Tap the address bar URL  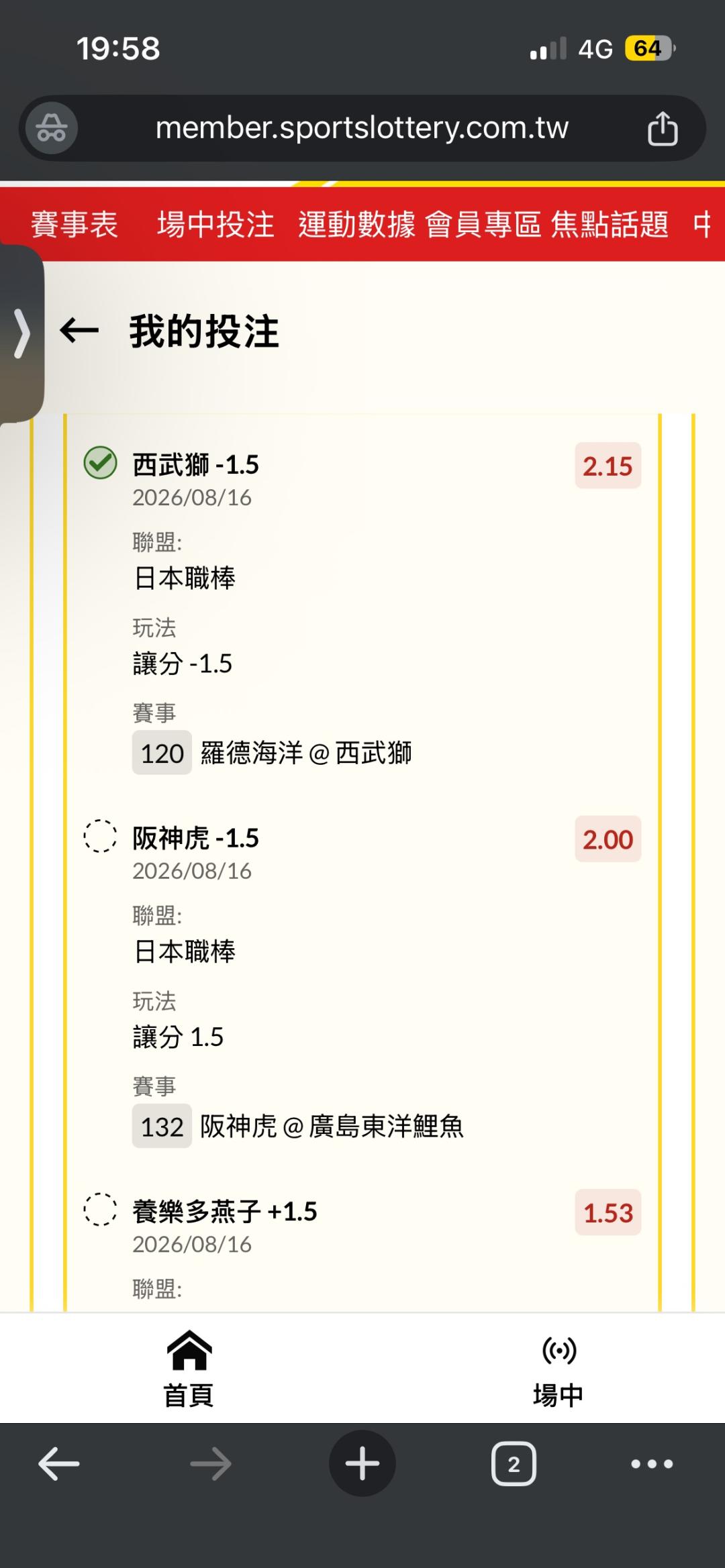click(362, 127)
